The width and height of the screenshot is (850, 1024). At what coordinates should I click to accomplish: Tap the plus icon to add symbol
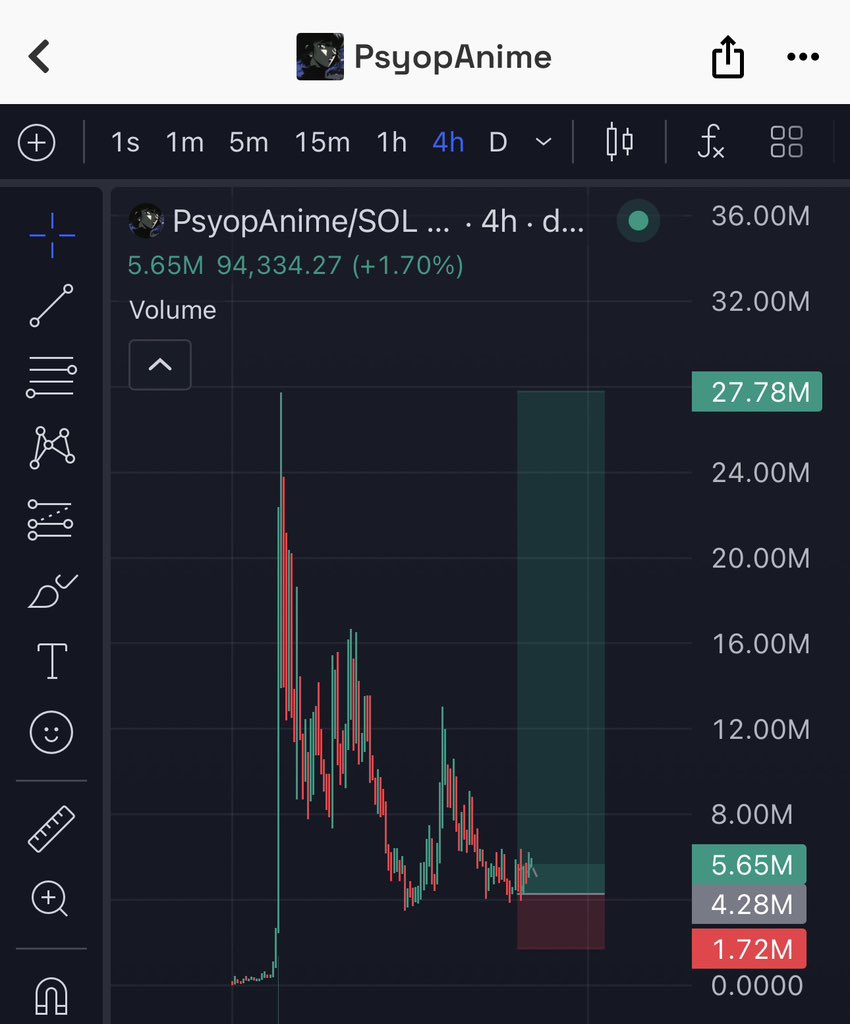pos(37,143)
